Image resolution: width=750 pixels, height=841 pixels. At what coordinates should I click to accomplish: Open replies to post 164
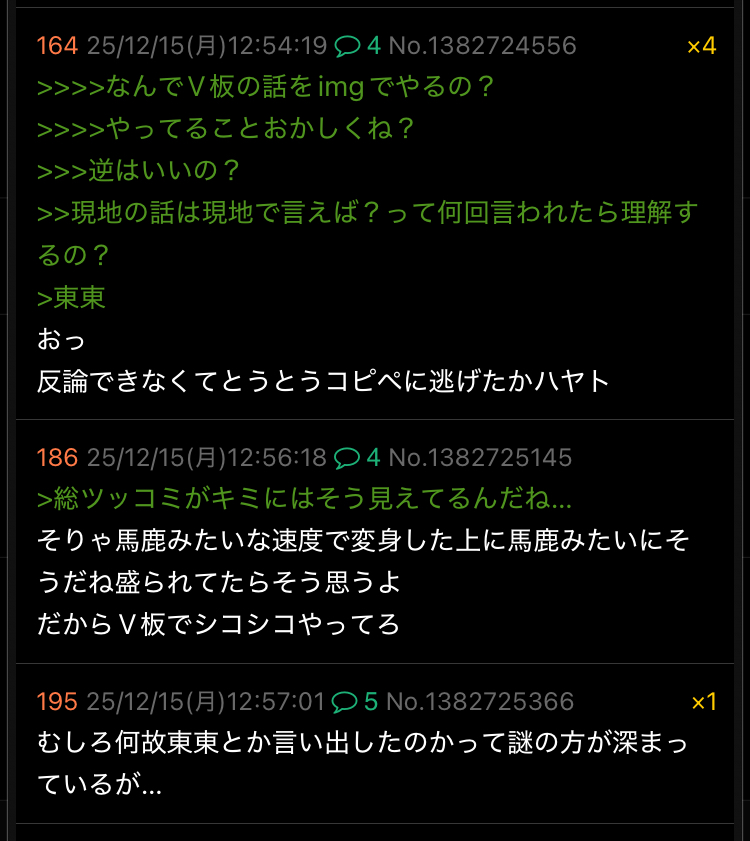pos(358,45)
